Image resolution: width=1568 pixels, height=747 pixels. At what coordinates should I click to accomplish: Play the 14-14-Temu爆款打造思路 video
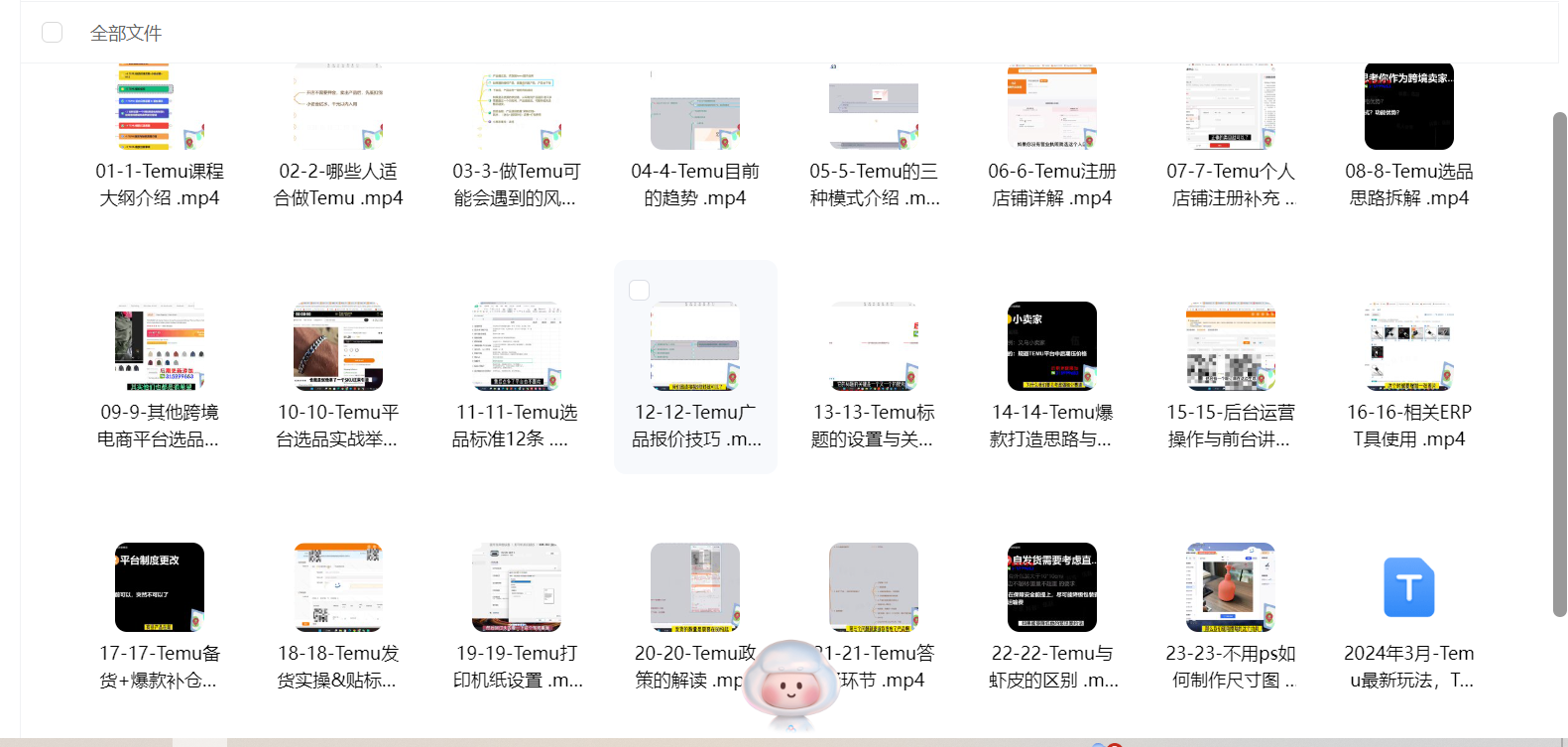coord(1052,346)
